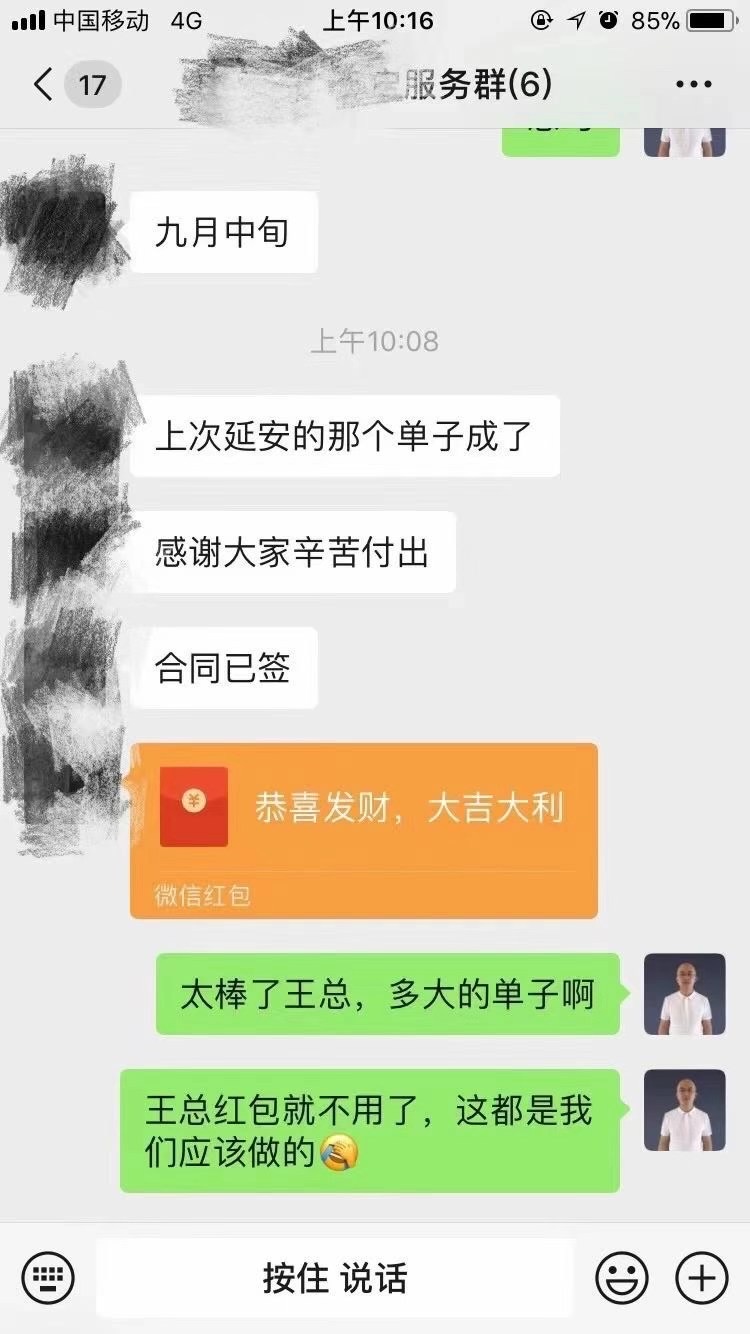Go back to the chat list

(x=44, y=84)
